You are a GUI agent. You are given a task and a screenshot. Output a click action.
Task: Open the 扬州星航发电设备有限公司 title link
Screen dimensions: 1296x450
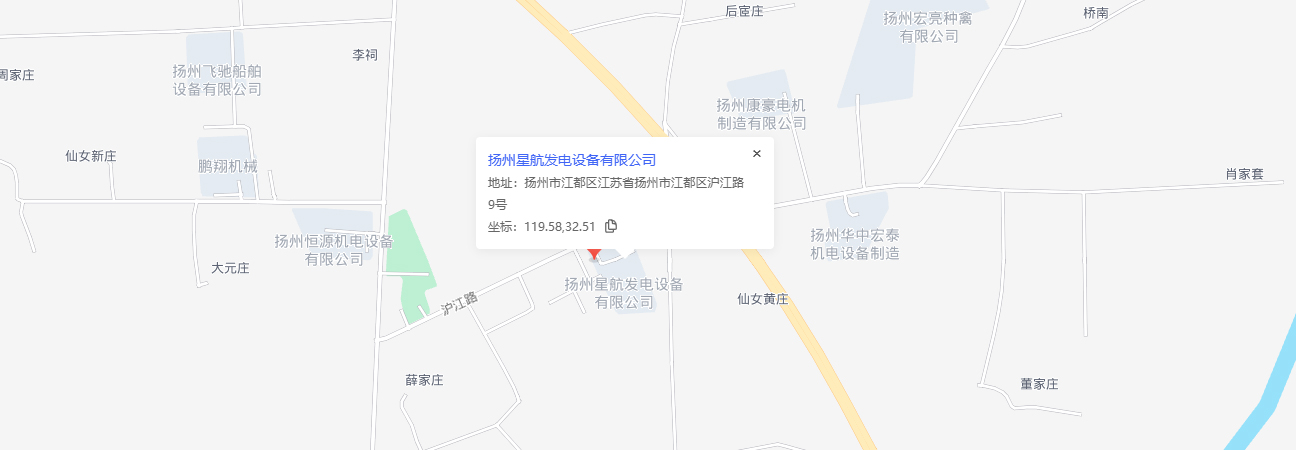[571, 160]
